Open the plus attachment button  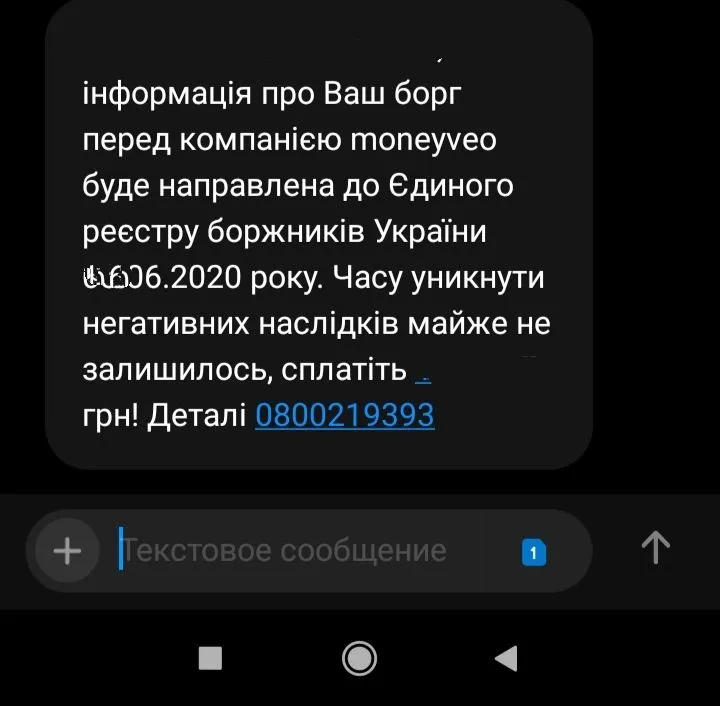coord(67,551)
